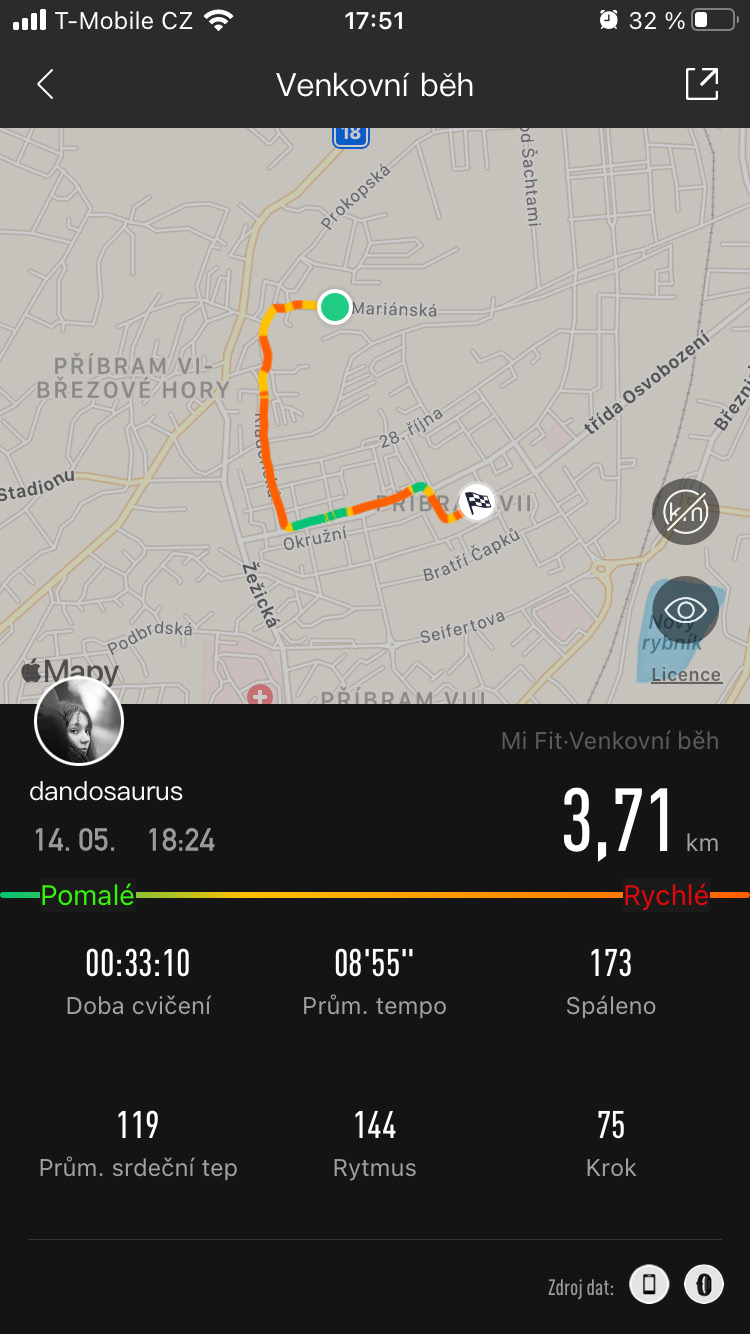Tap the band data source icon
Image resolution: width=750 pixels, height=1334 pixels.
point(704,1285)
